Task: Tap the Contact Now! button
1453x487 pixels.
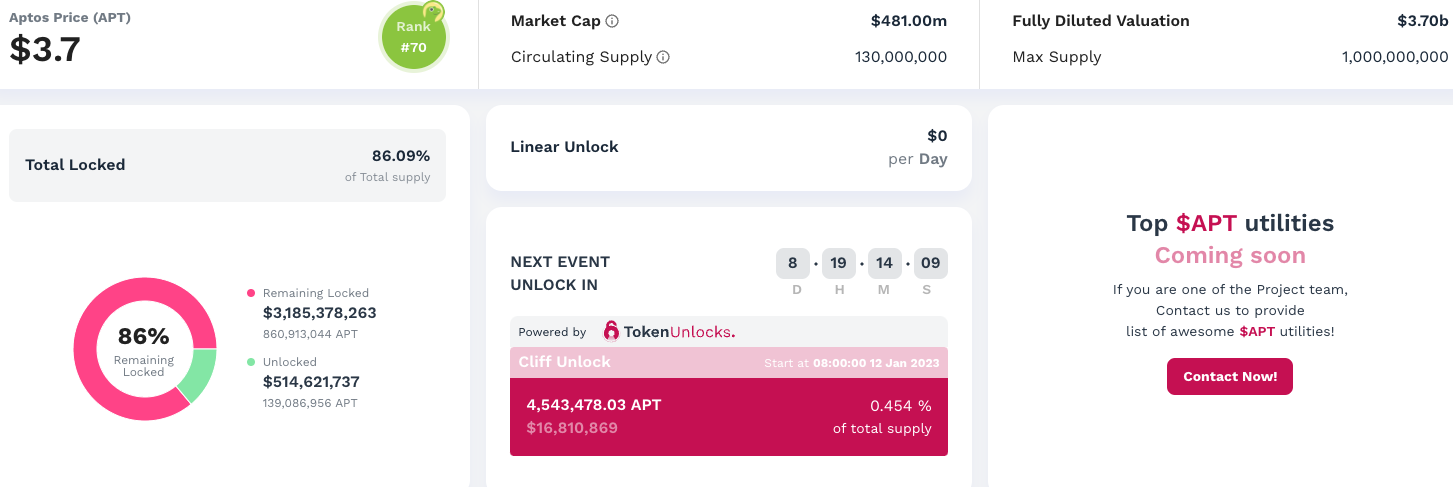Action: click(x=1229, y=377)
